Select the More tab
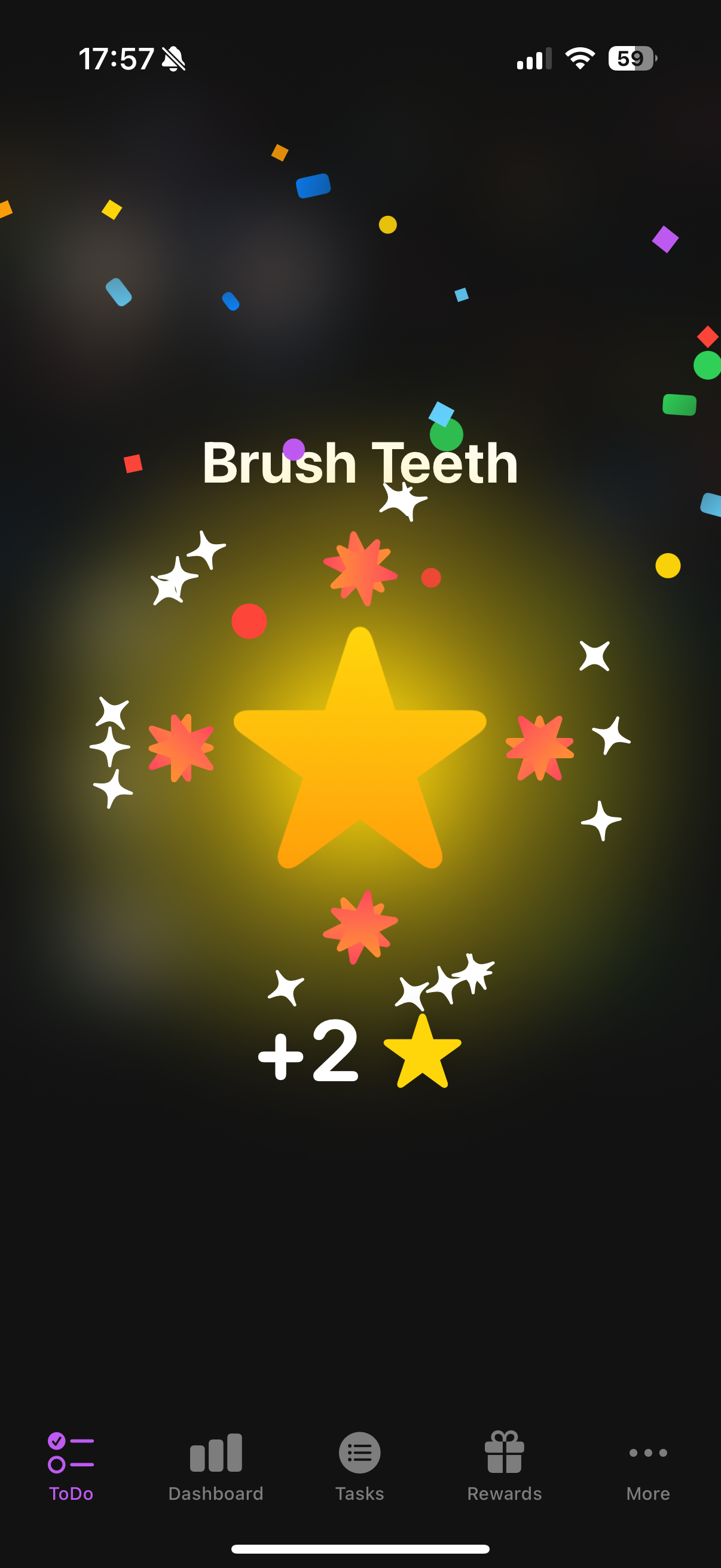721x1568 pixels. (648, 1466)
